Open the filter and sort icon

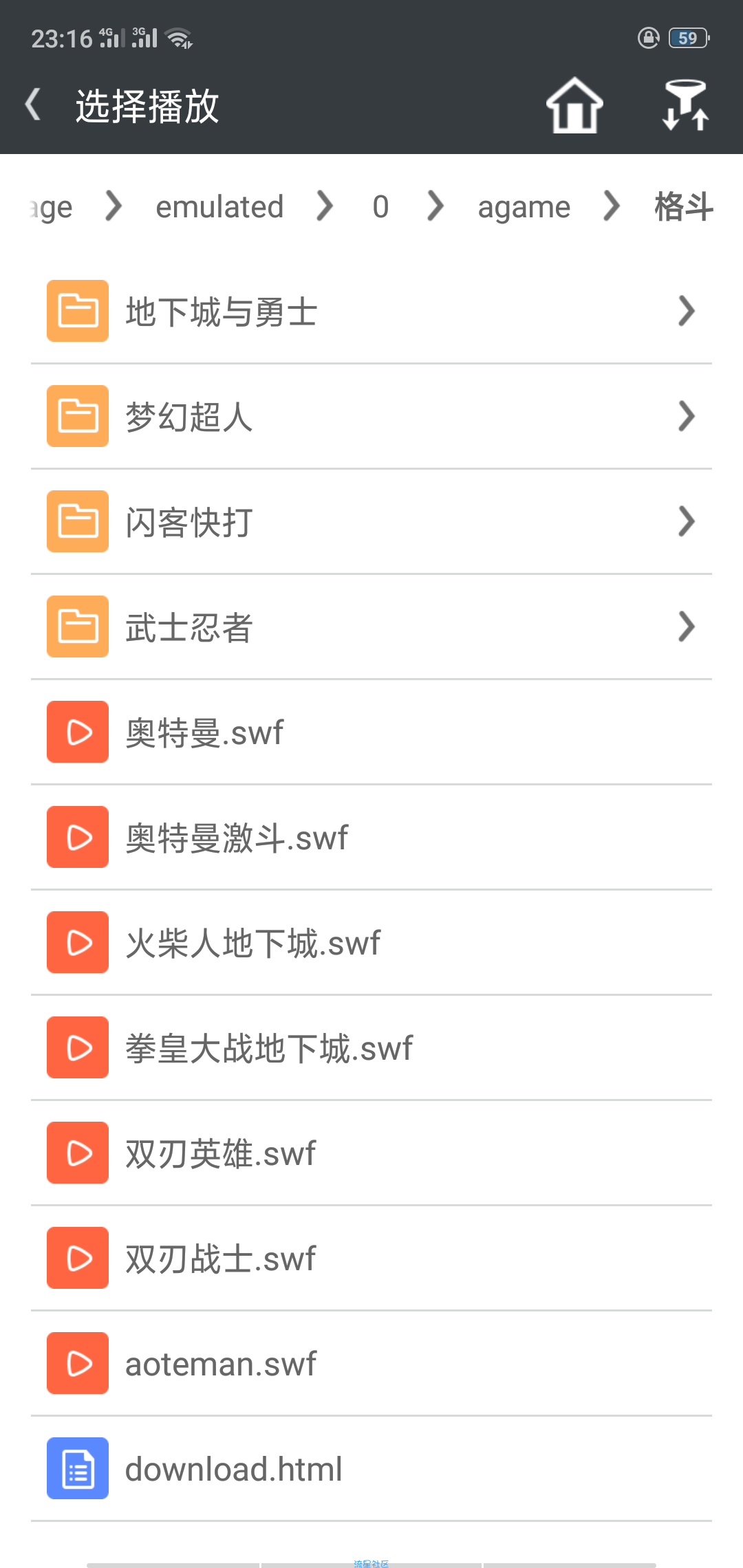tap(685, 105)
